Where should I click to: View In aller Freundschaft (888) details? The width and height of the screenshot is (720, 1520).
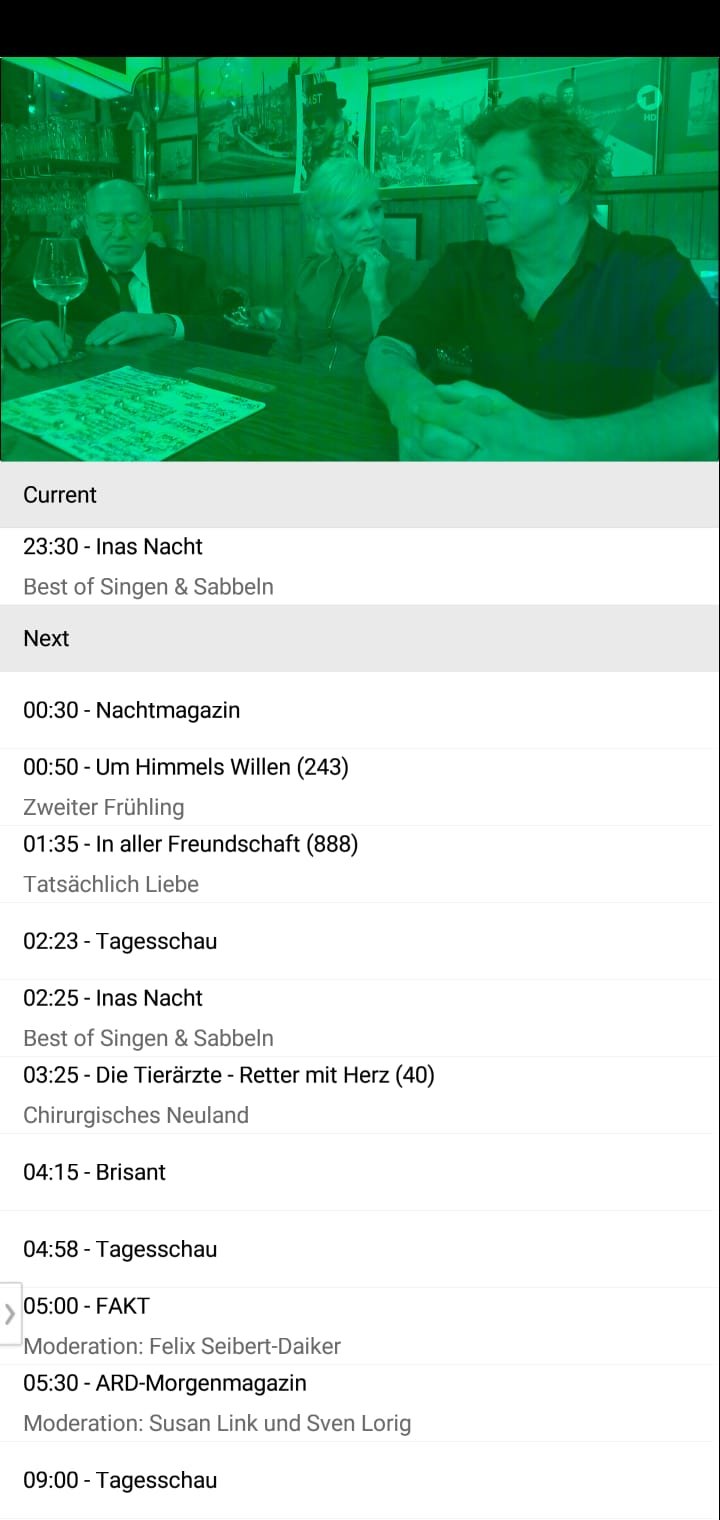[x=360, y=863]
